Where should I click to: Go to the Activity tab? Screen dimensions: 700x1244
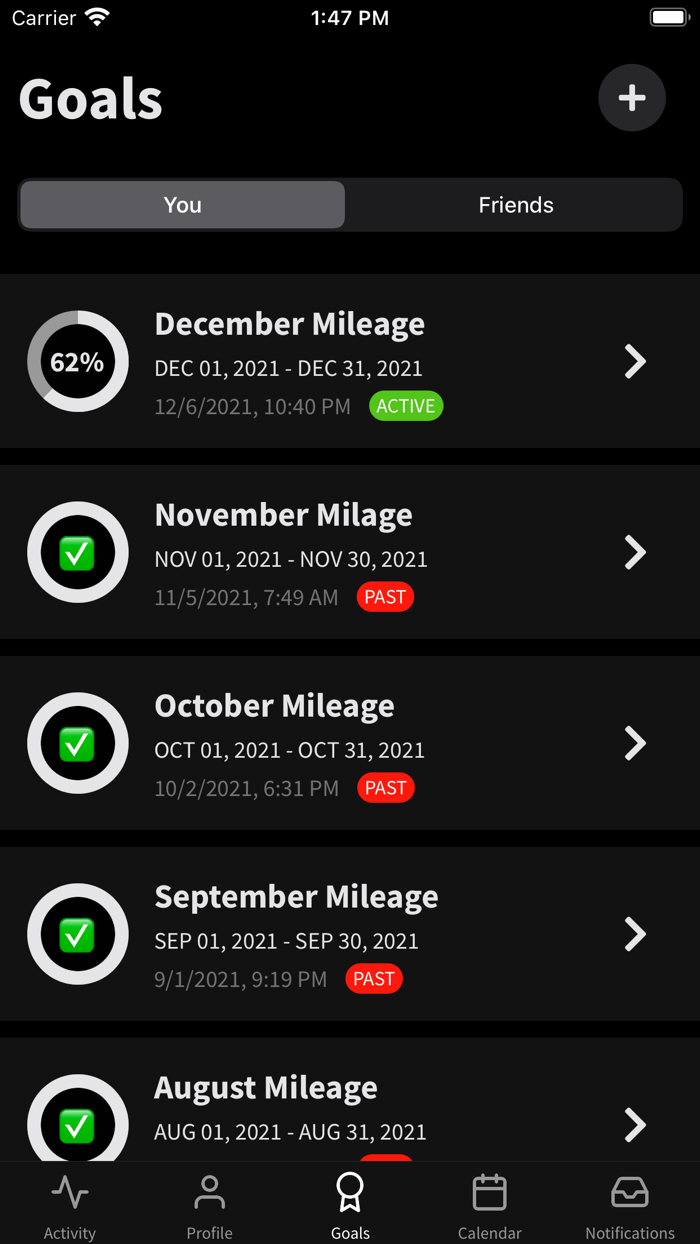pyautogui.click(x=70, y=1205)
